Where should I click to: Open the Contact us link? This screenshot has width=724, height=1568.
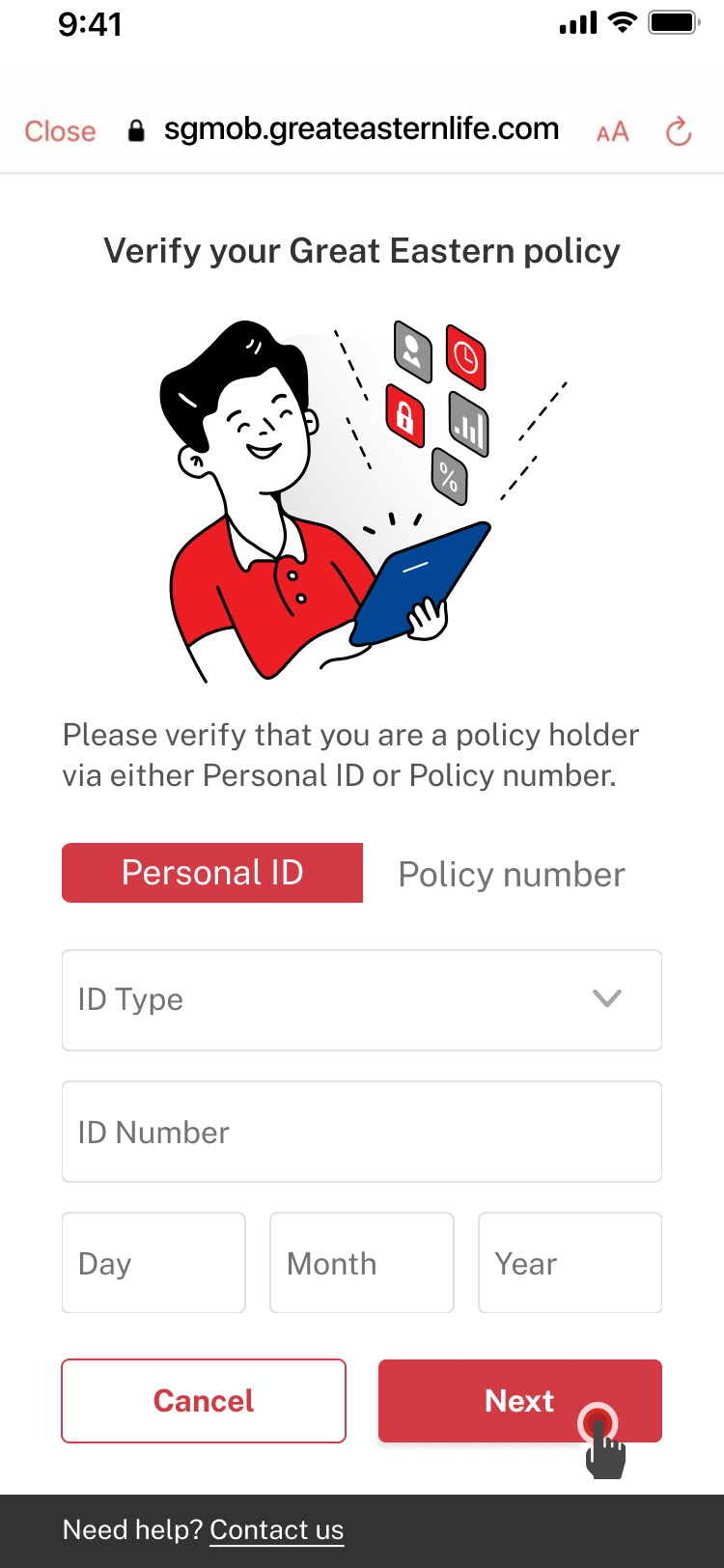[276, 1530]
